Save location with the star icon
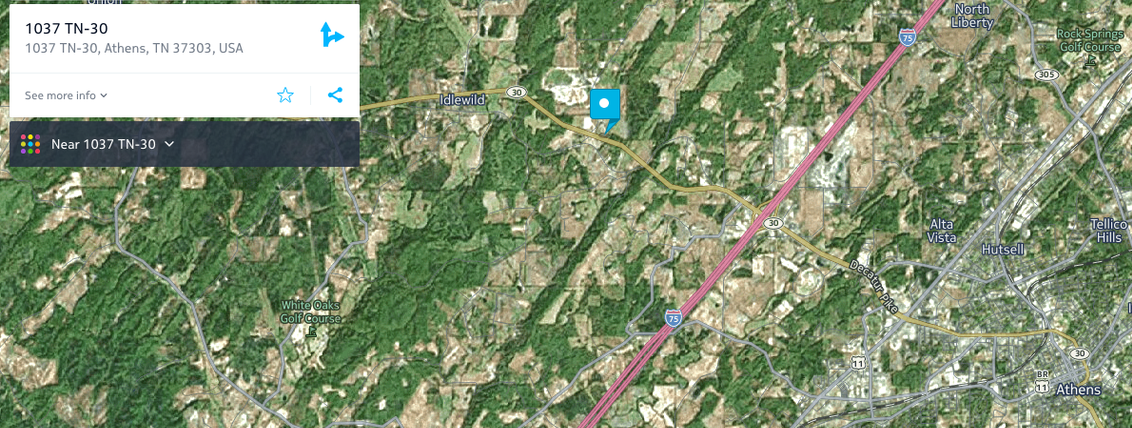The width and height of the screenshot is (1132, 428). (285, 95)
